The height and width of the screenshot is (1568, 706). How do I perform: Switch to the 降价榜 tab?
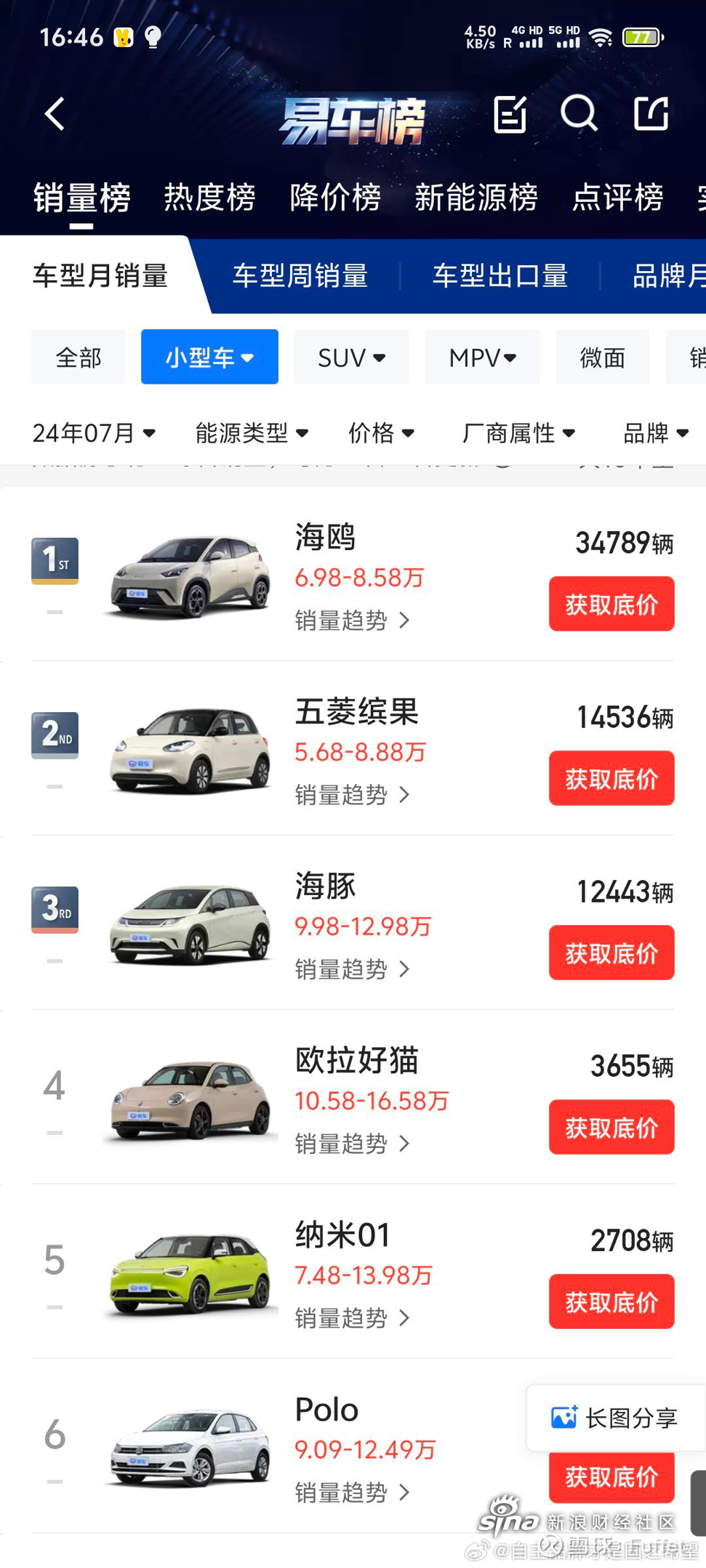(335, 198)
